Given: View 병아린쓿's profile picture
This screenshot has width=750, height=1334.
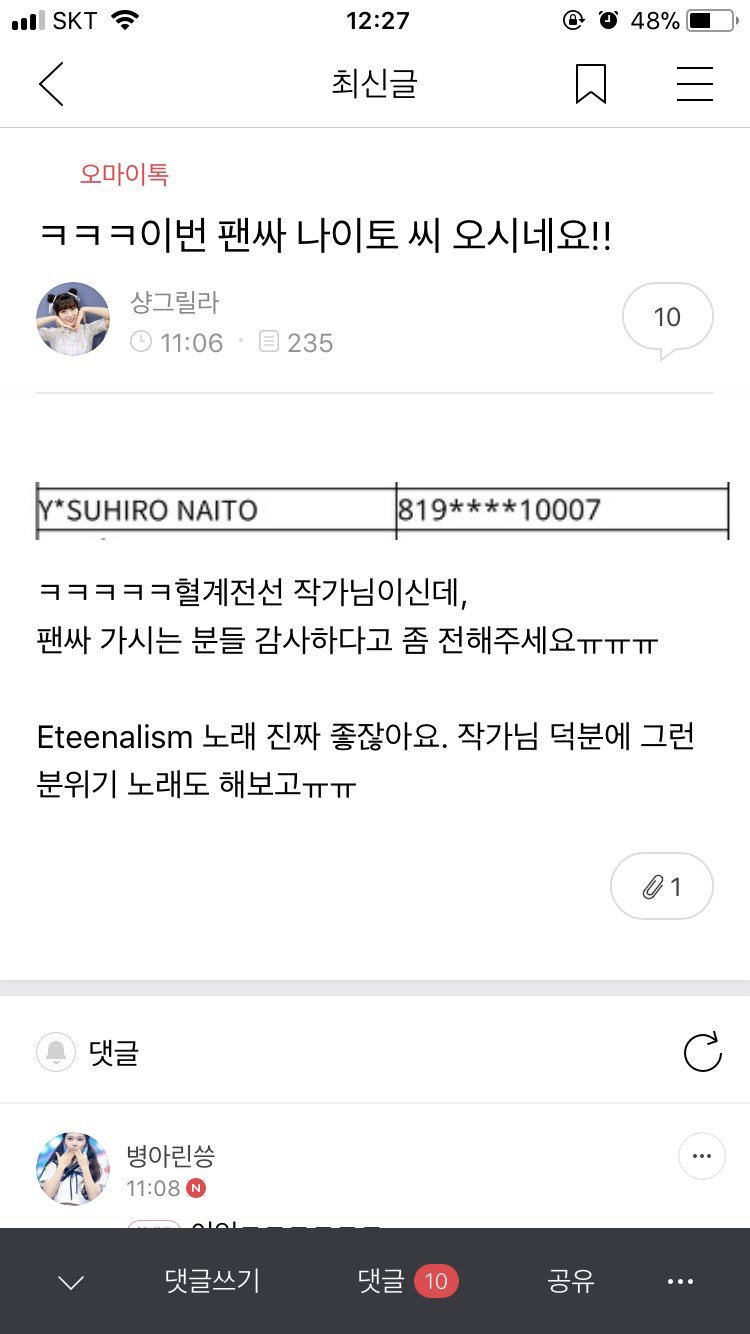Looking at the screenshot, I should (73, 1169).
